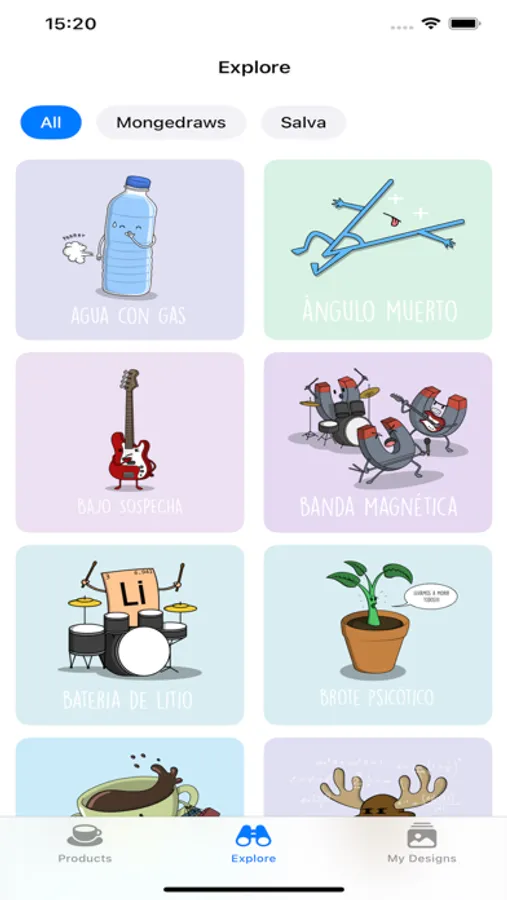507x900 pixels.
Task: Open the Banda Magnética design
Action: pos(378,443)
